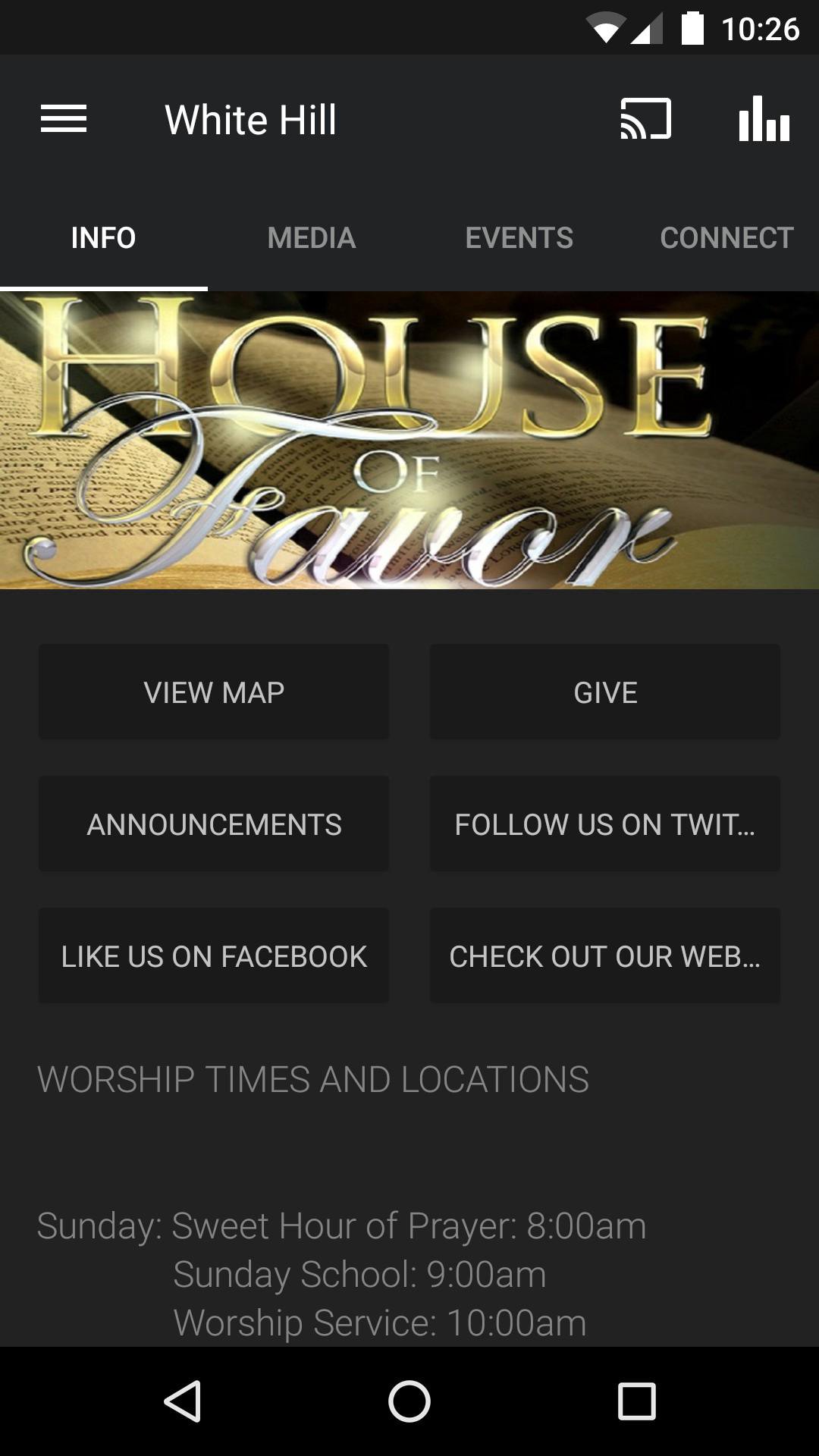Check out our website
The height and width of the screenshot is (1456, 819).
click(x=604, y=956)
